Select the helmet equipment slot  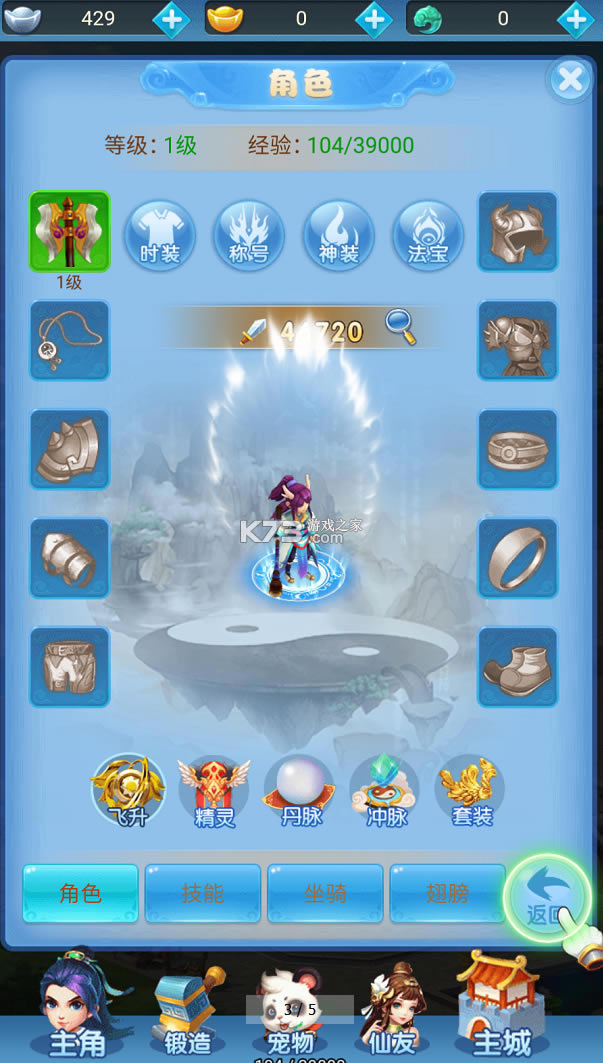click(517, 232)
